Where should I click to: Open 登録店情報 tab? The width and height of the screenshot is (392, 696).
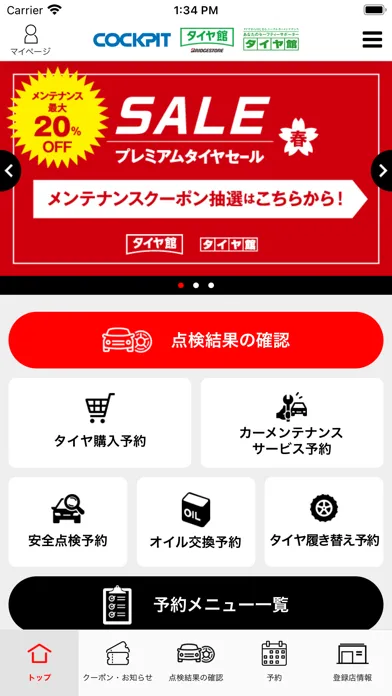[x=352, y=663]
